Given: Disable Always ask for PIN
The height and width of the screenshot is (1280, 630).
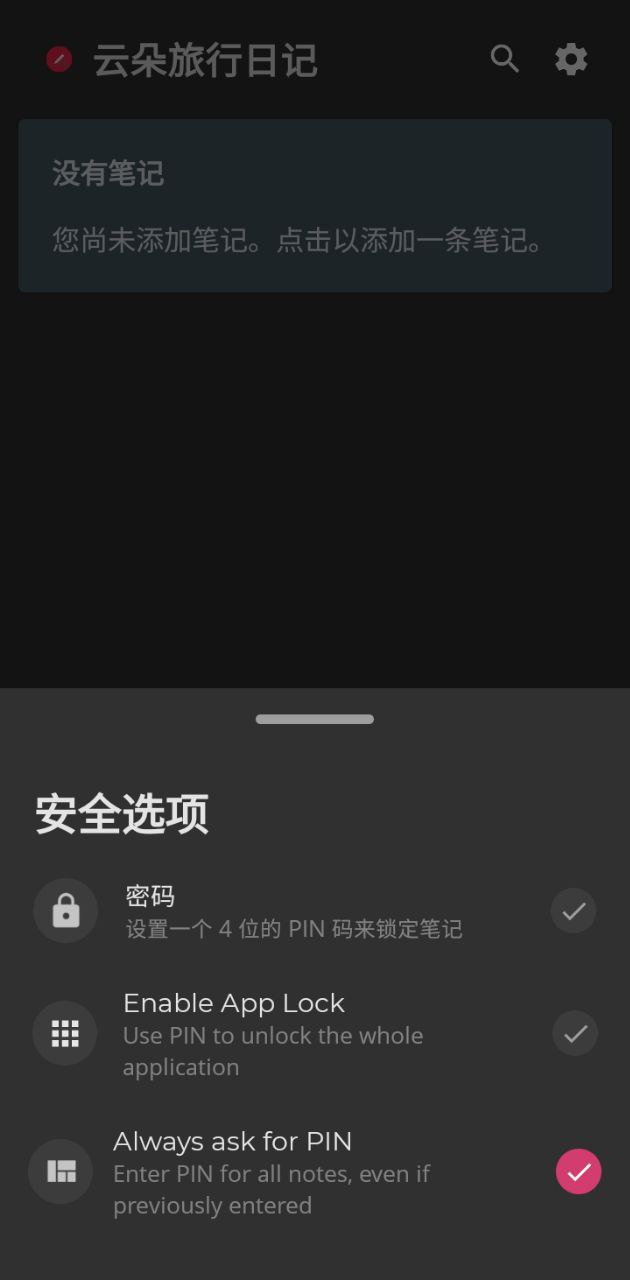Looking at the screenshot, I should tap(578, 1172).
